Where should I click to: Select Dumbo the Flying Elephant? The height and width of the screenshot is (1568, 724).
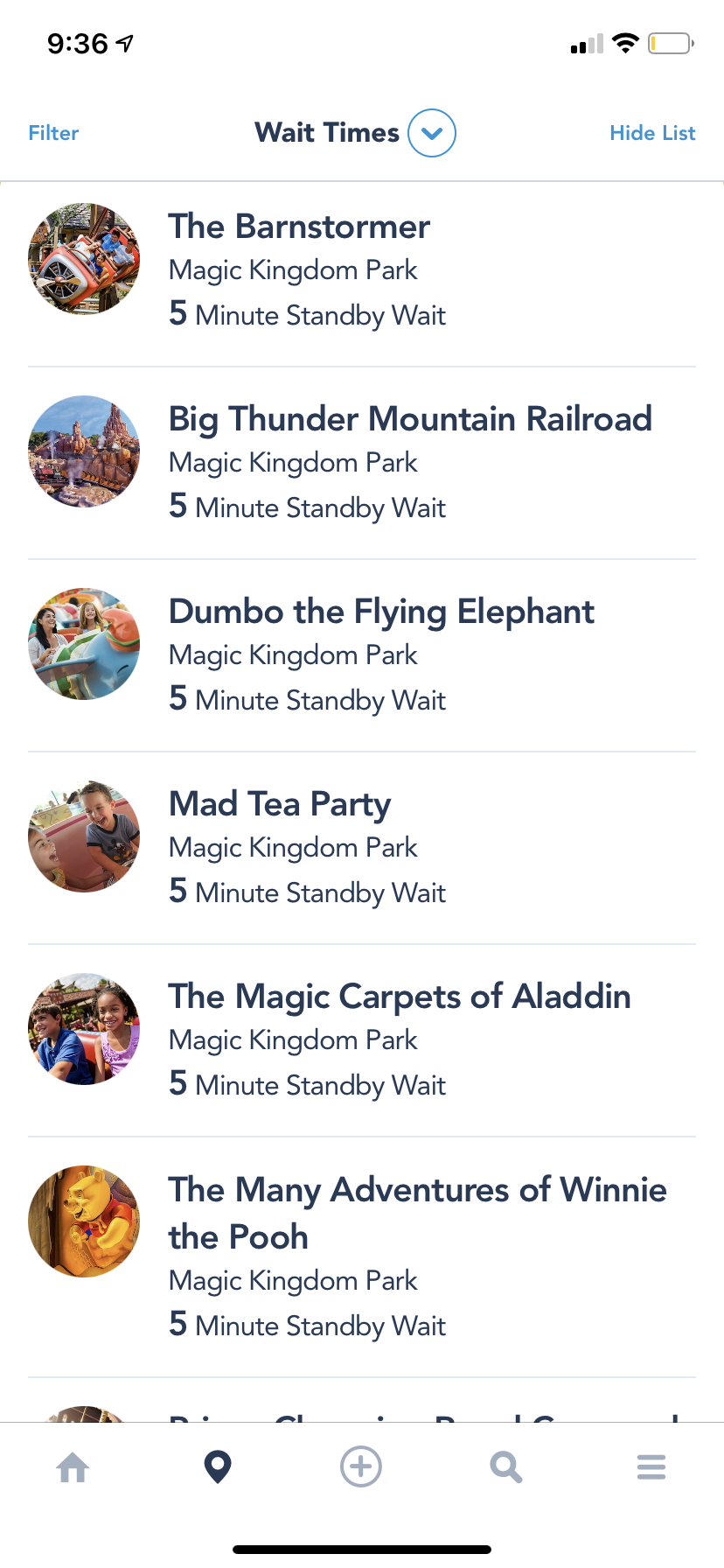click(x=381, y=612)
